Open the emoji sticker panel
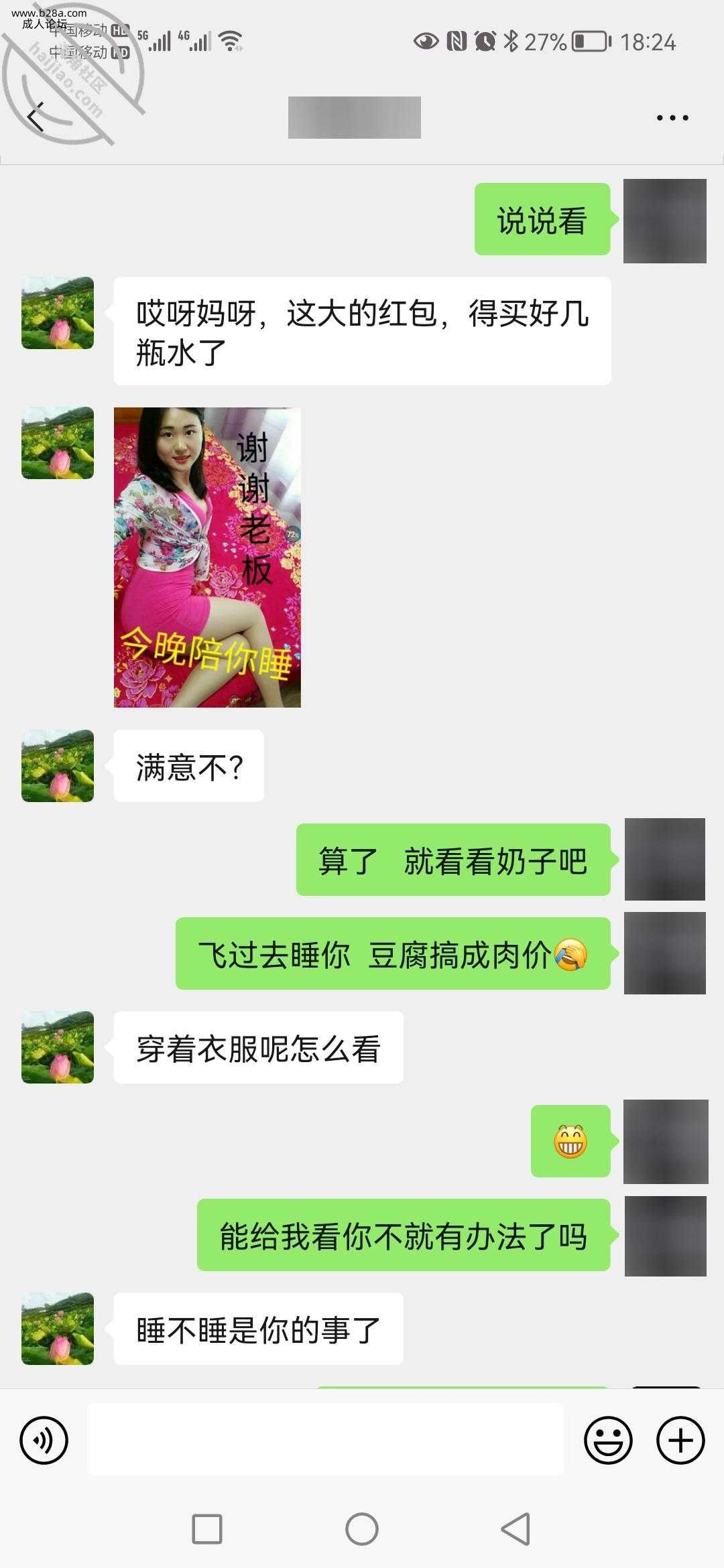Screen dimensions: 724x1568 point(608,1440)
